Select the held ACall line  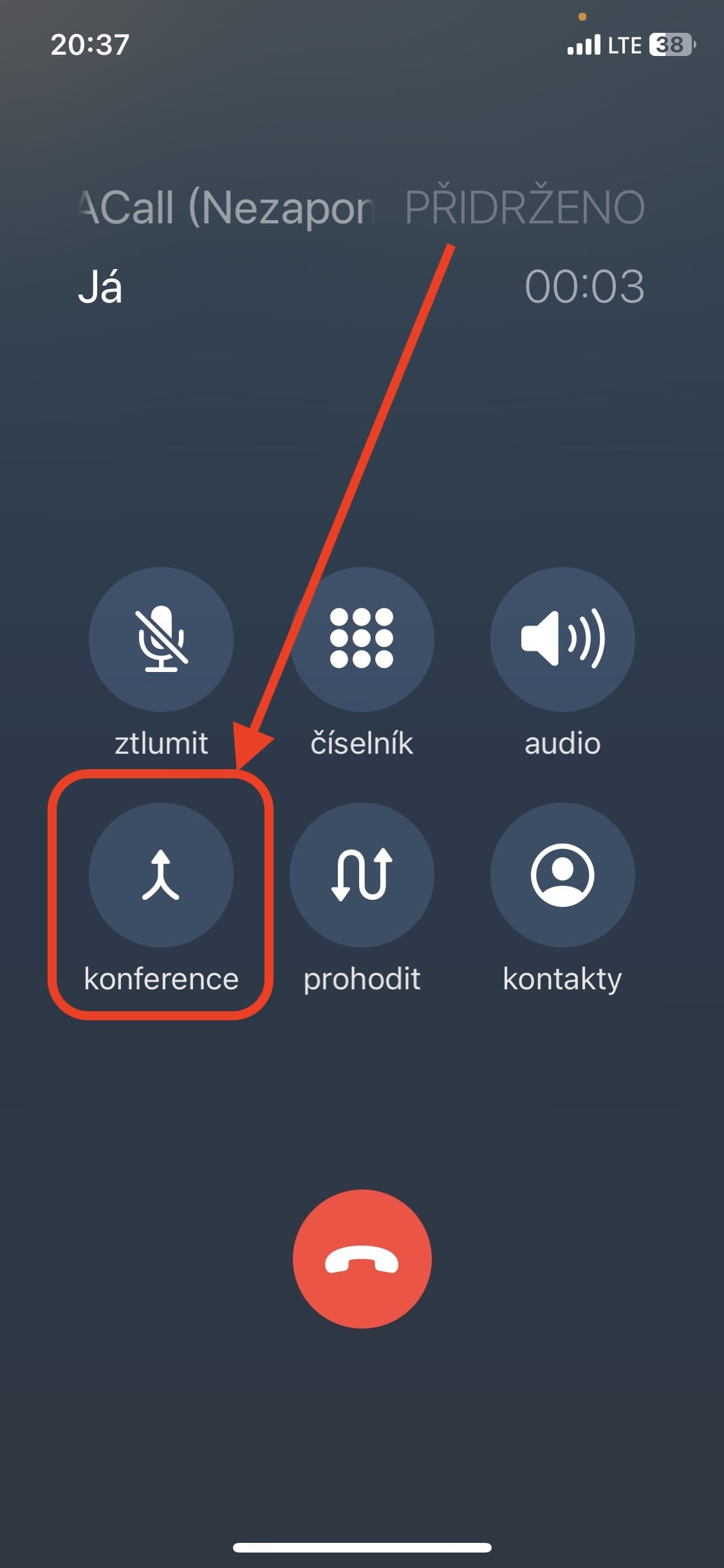[x=360, y=208]
